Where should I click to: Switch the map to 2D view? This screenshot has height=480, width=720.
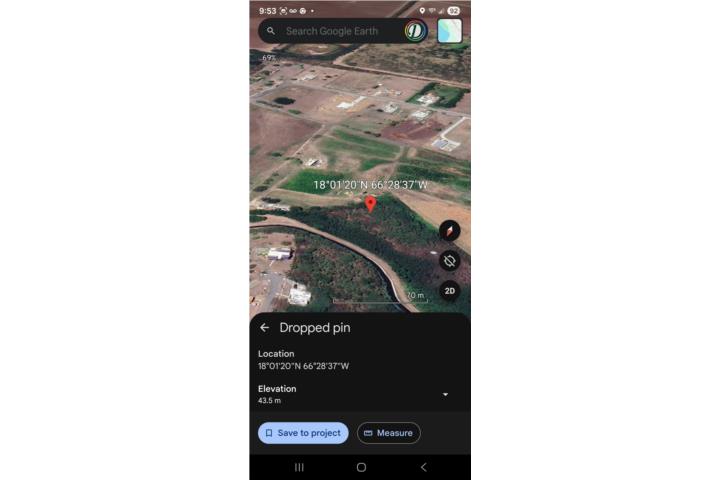pyautogui.click(x=450, y=291)
